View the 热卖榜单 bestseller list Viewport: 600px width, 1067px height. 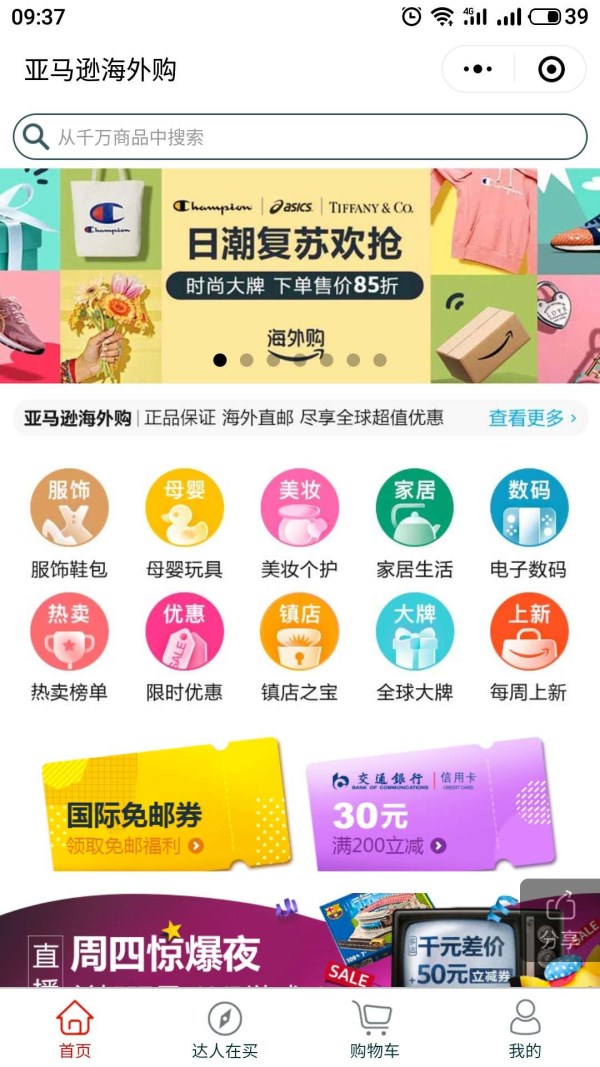(69, 647)
